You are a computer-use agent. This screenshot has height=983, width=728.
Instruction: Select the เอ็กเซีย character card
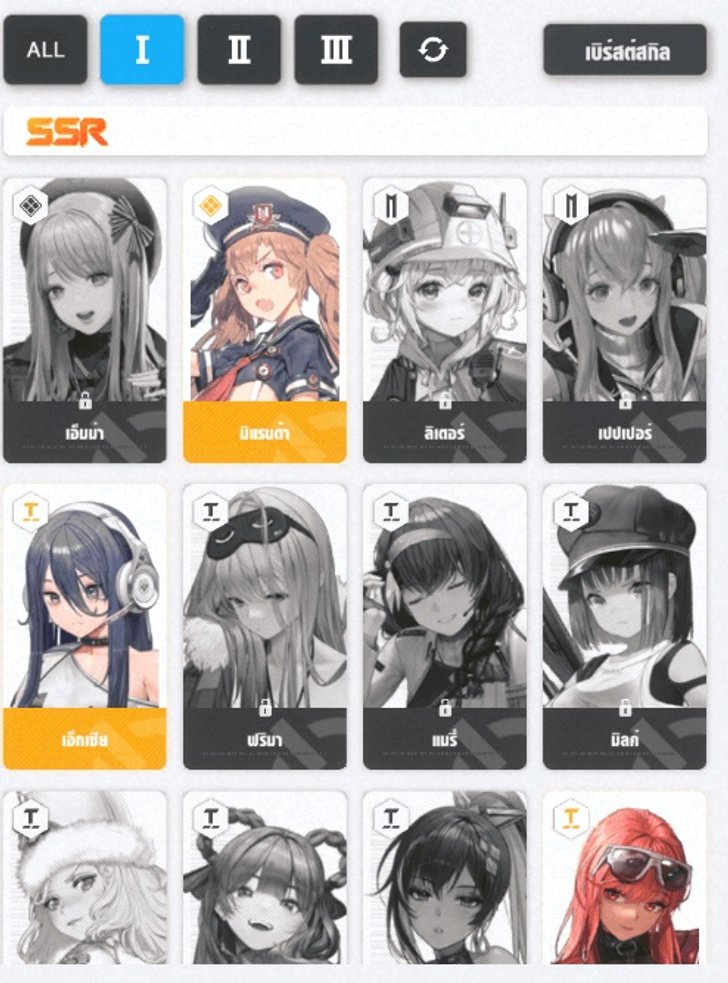(85, 627)
